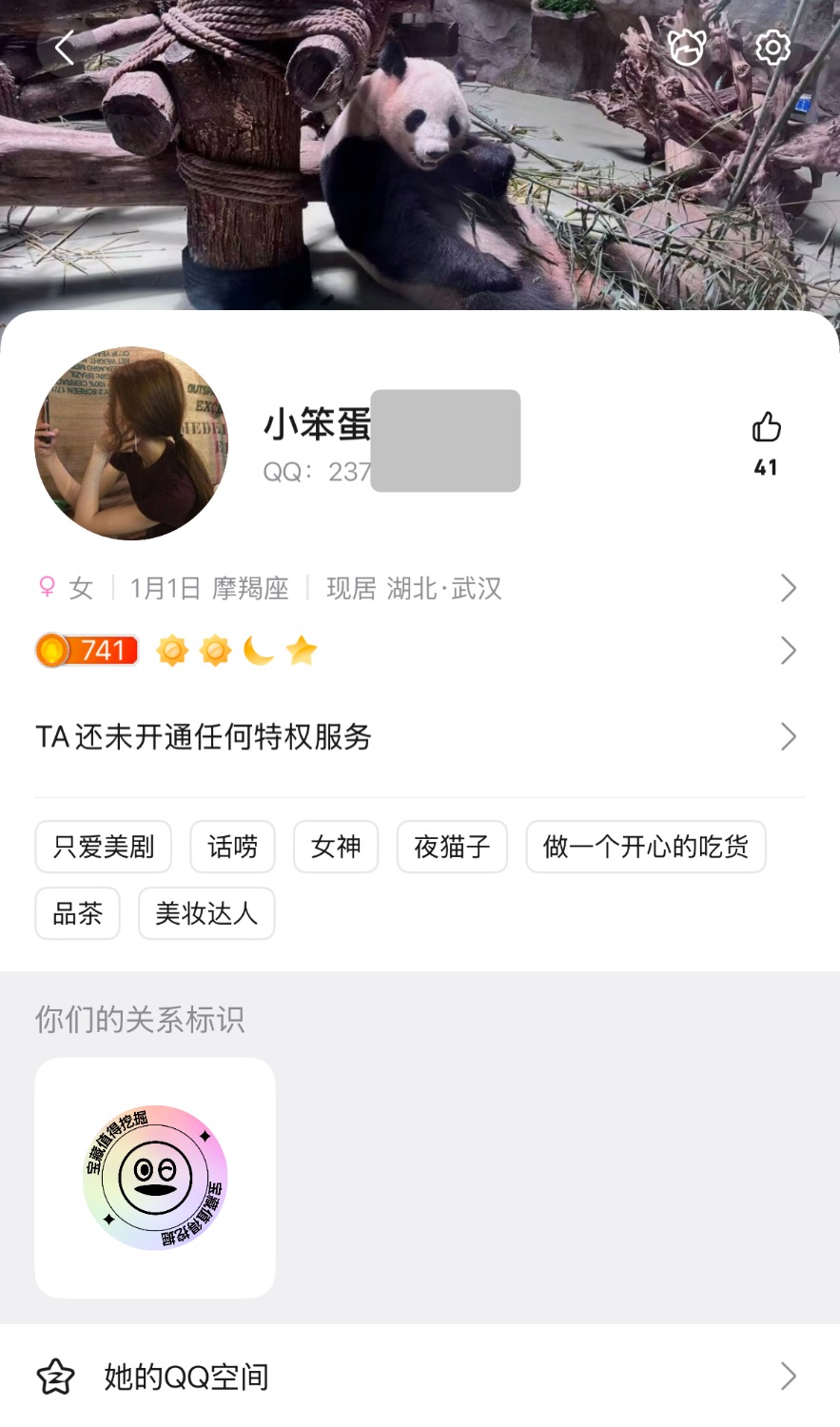Screen dimensions: 840x1427
Task: Open the settings gear icon
Action: (772, 47)
